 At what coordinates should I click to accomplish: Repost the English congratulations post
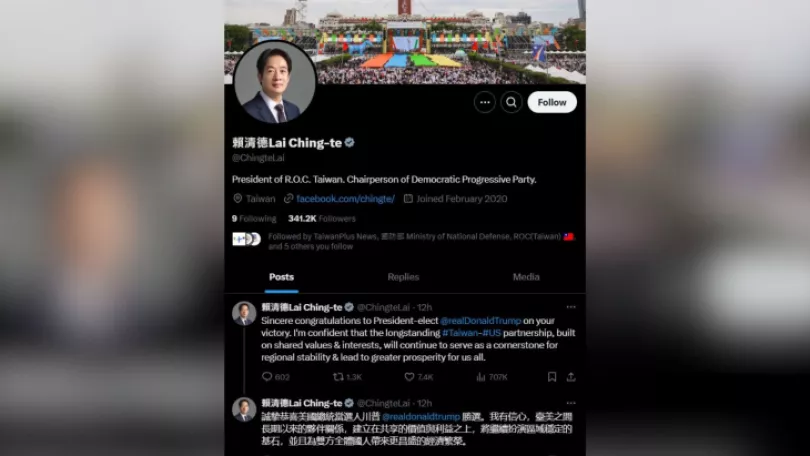(x=347, y=377)
